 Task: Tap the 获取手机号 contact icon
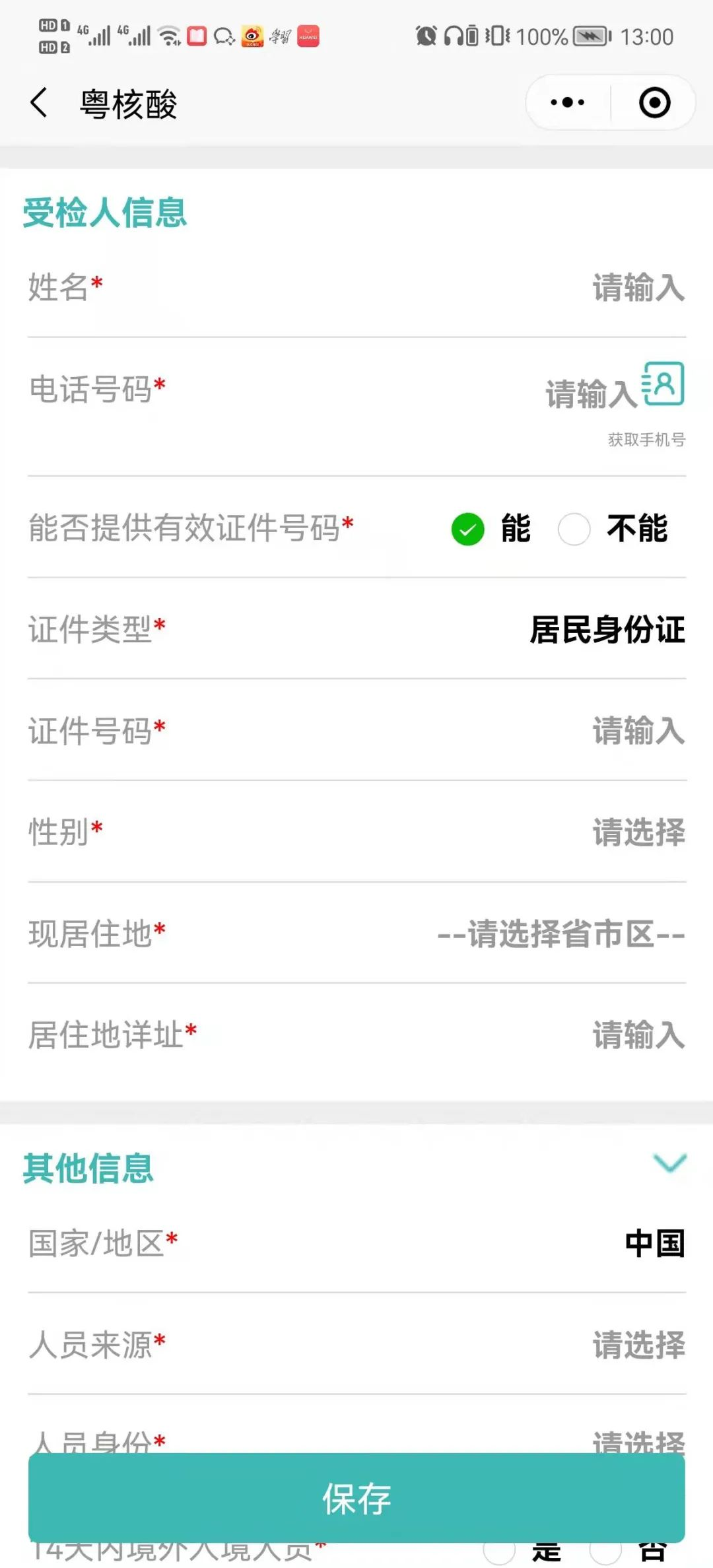tap(663, 384)
